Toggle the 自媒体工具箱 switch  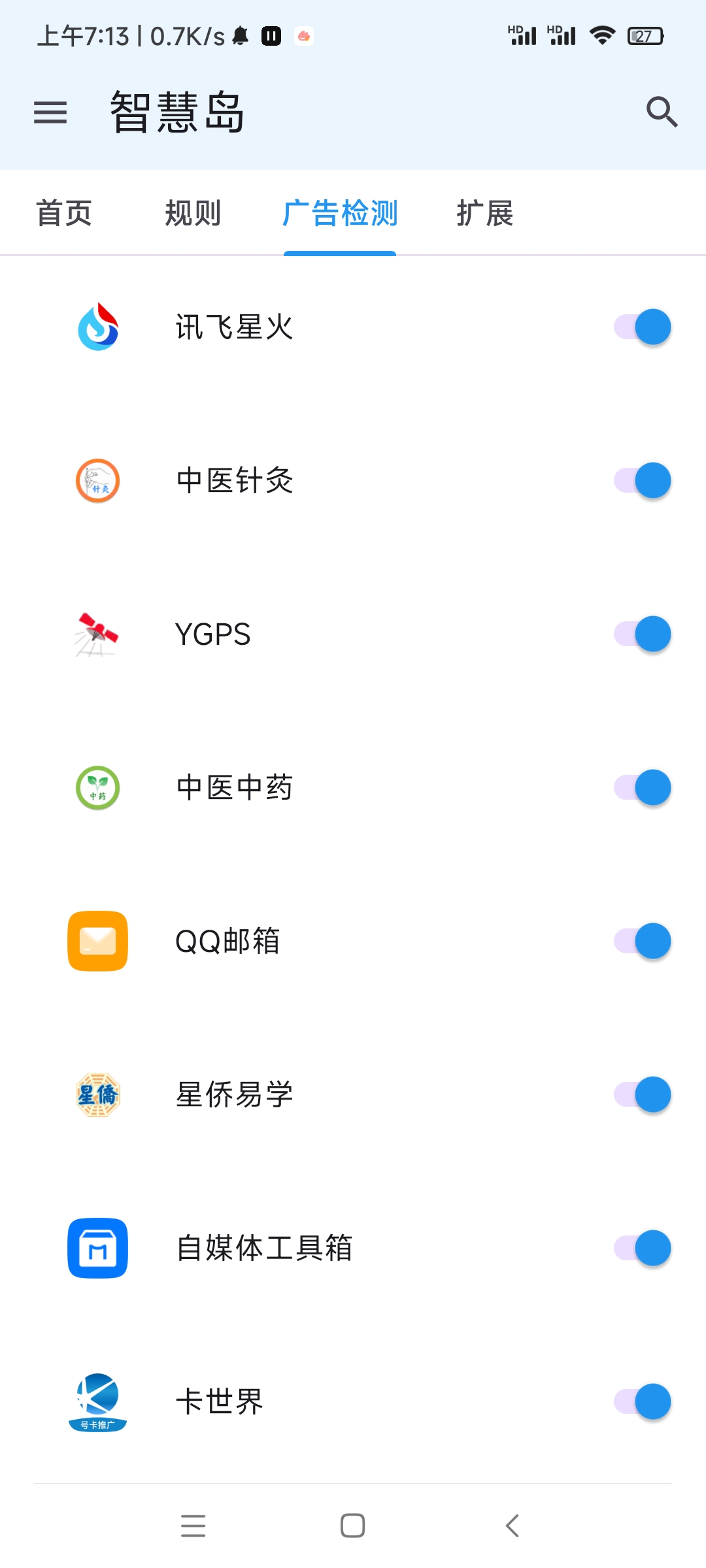642,1248
